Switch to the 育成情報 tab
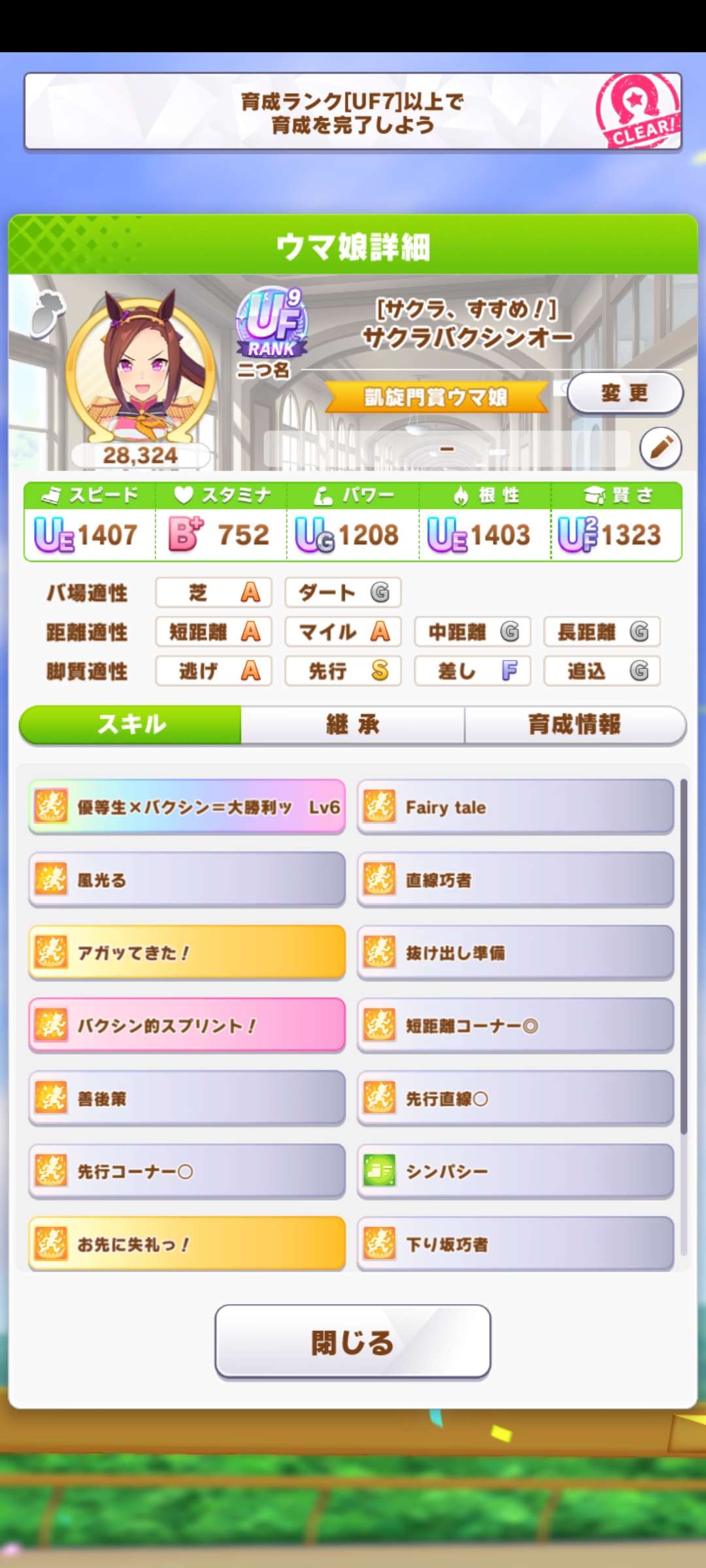 [x=574, y=725]
